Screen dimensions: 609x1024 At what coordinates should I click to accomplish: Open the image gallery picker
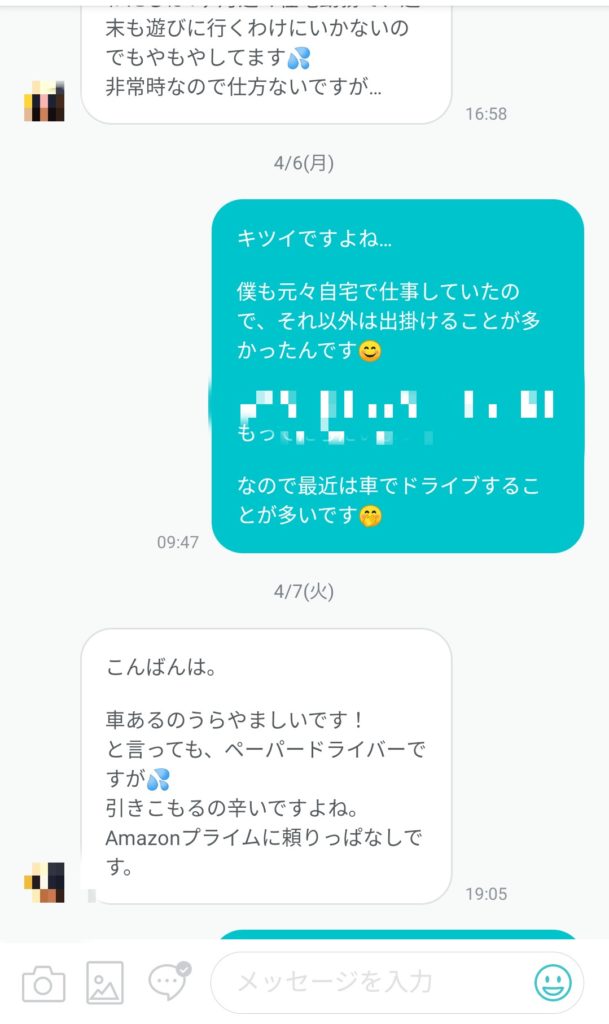(x=104, y=982)
